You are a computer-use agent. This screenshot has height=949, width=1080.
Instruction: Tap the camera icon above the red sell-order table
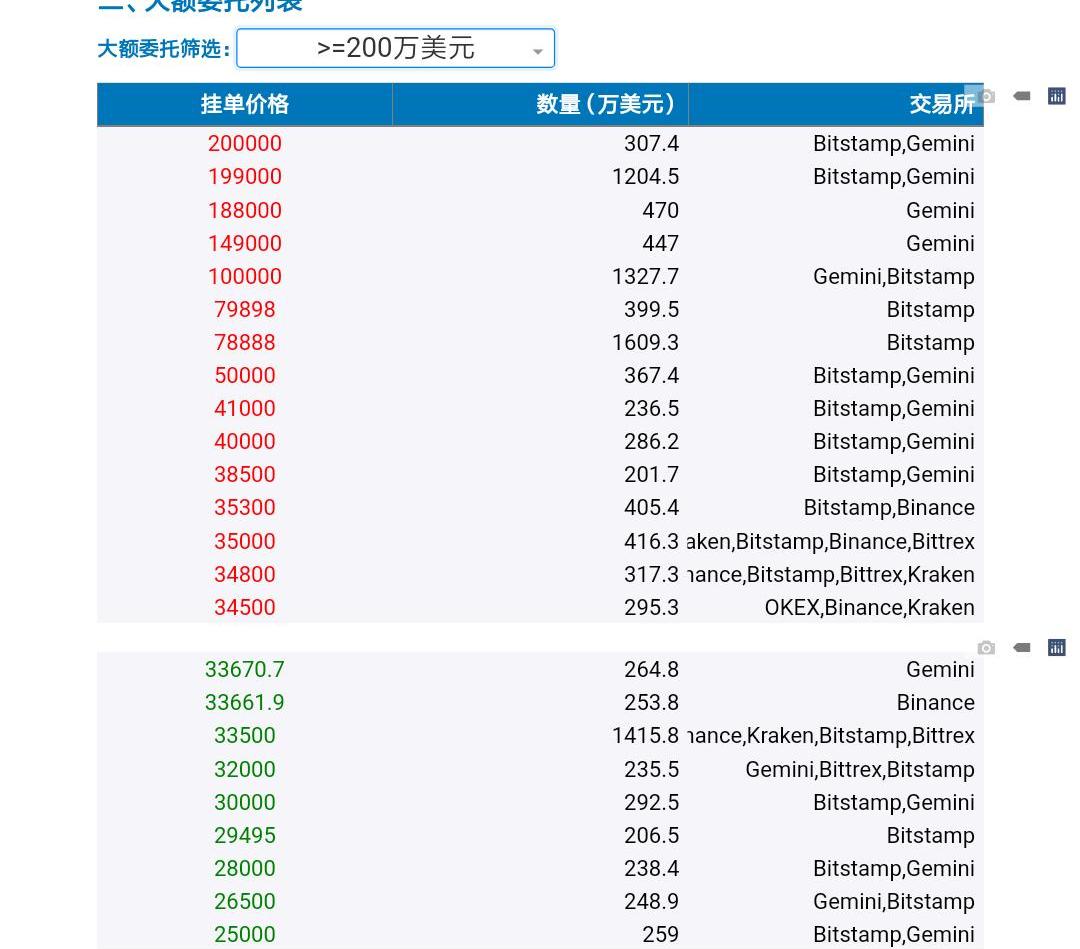click(986, 96)
